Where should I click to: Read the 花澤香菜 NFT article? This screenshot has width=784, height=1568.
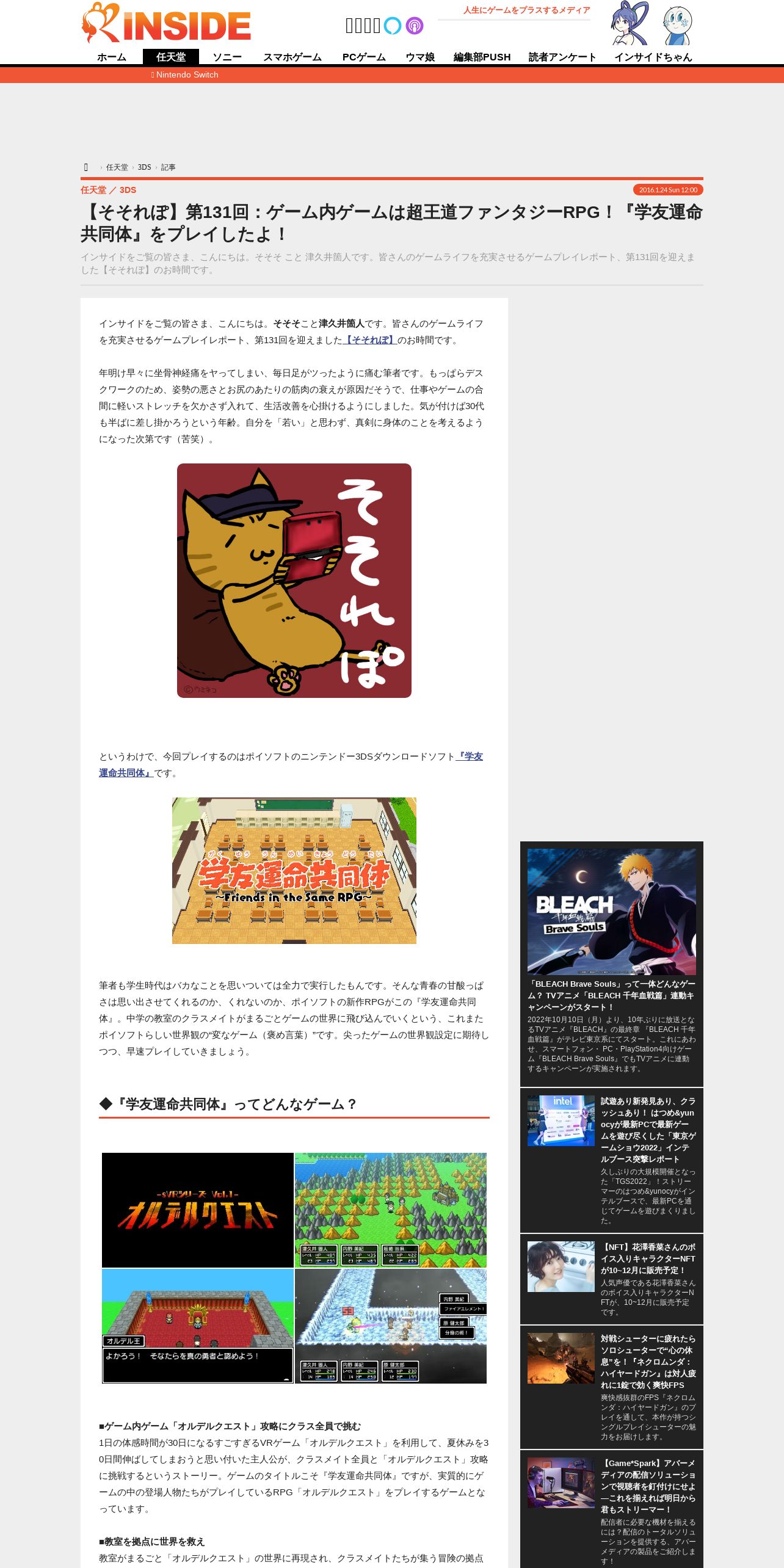[612, 1279]
